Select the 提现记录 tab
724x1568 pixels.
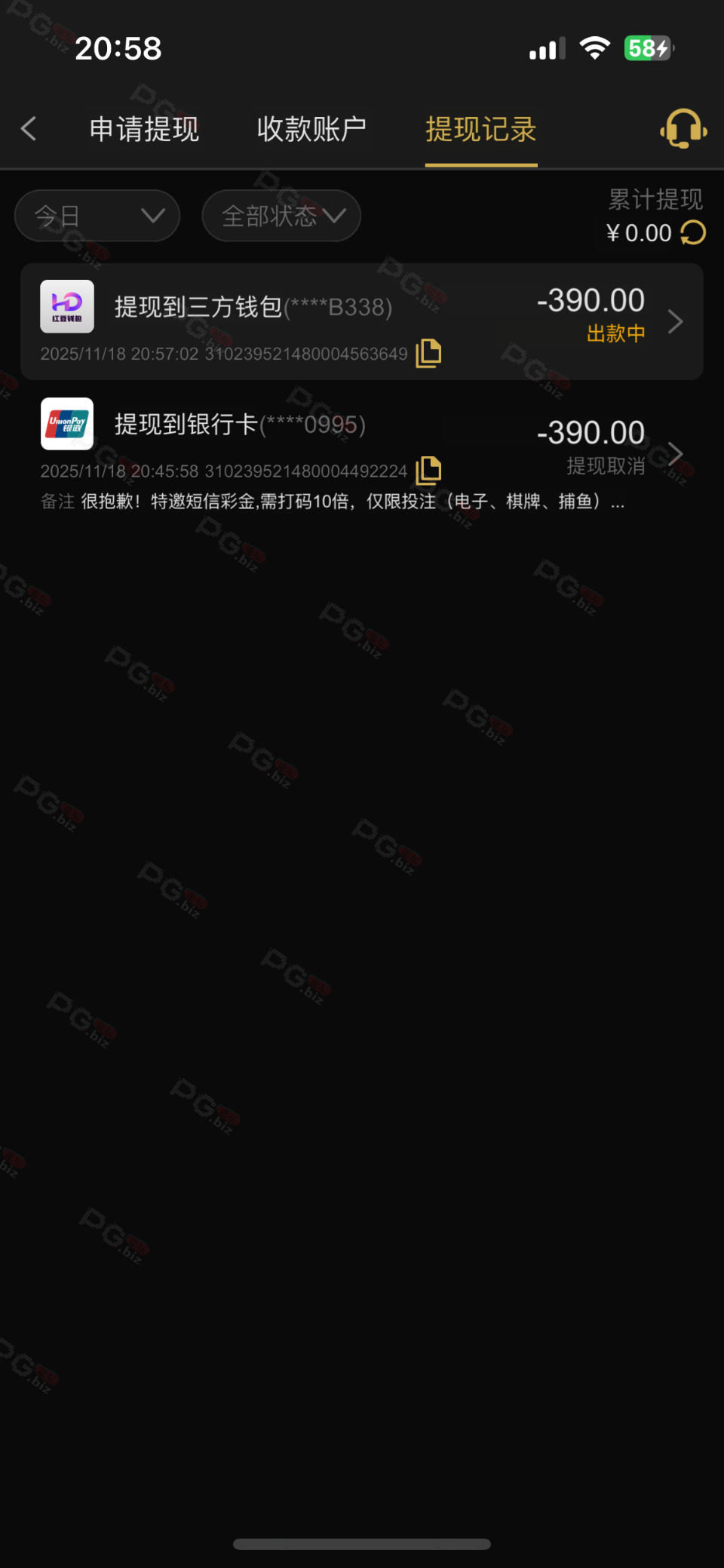[x=480, y=129]
